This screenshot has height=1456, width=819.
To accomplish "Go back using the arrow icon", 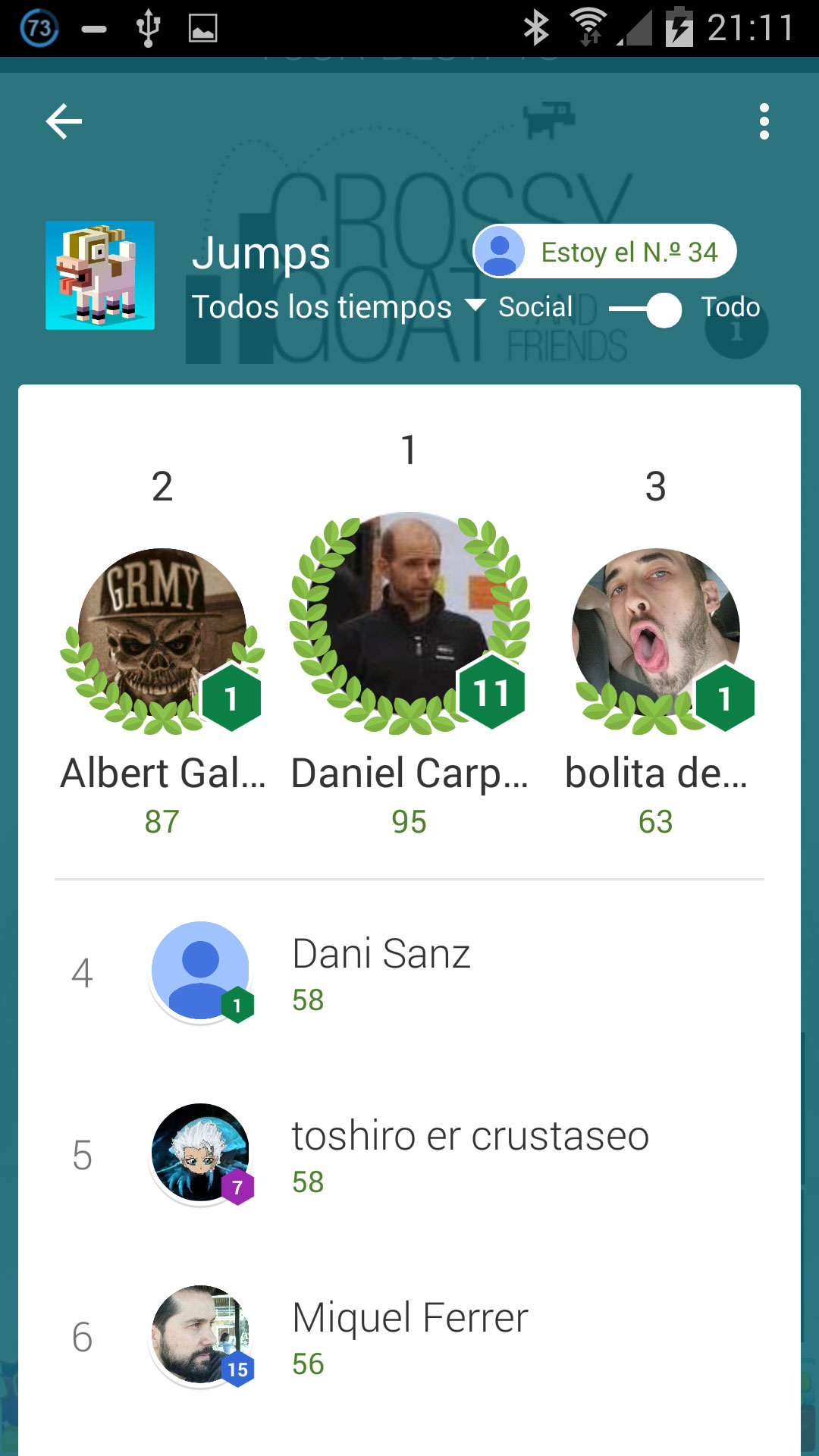I will [64, 122].
